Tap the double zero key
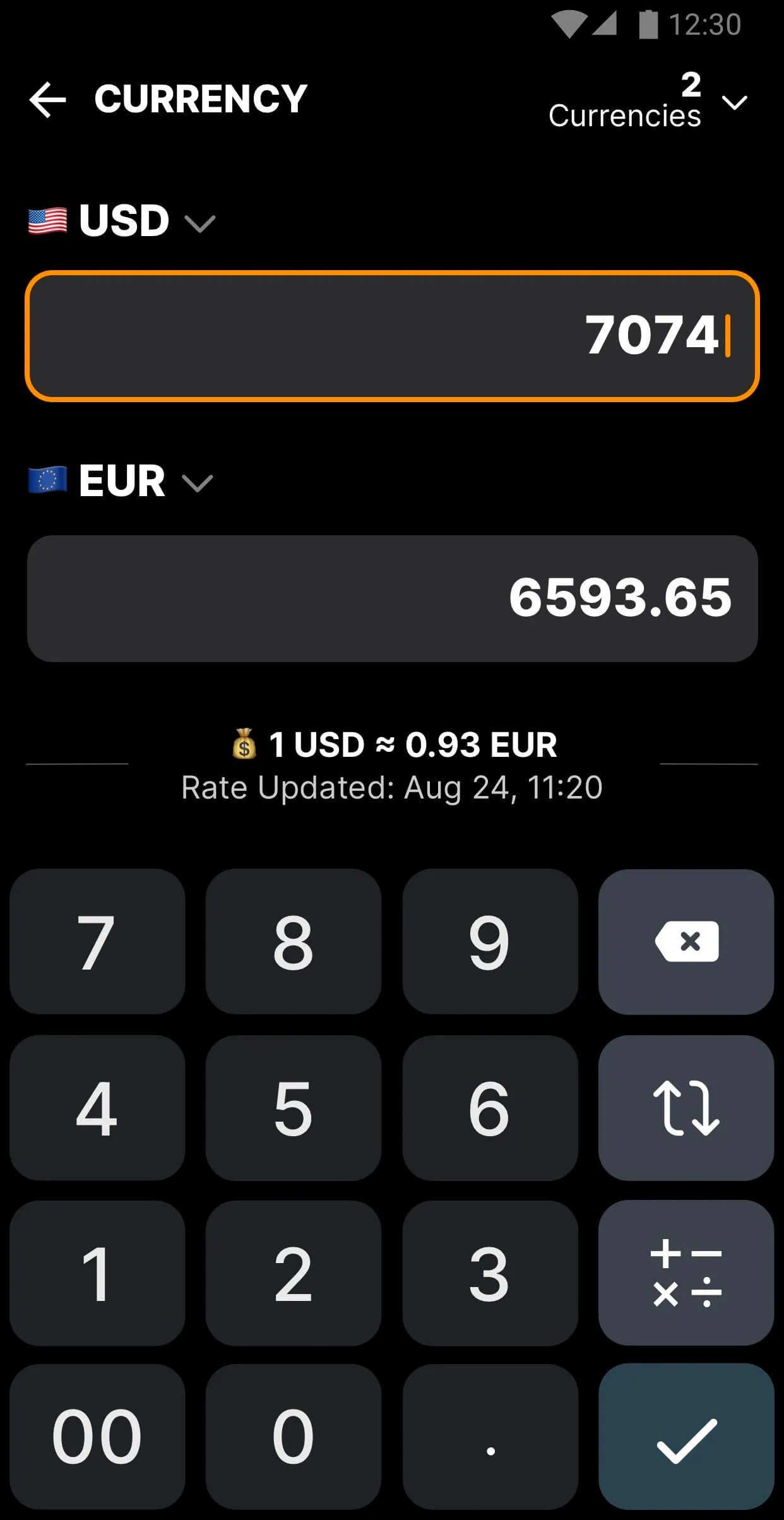The image size is (784, 1520). click(x=97, y=1437)
